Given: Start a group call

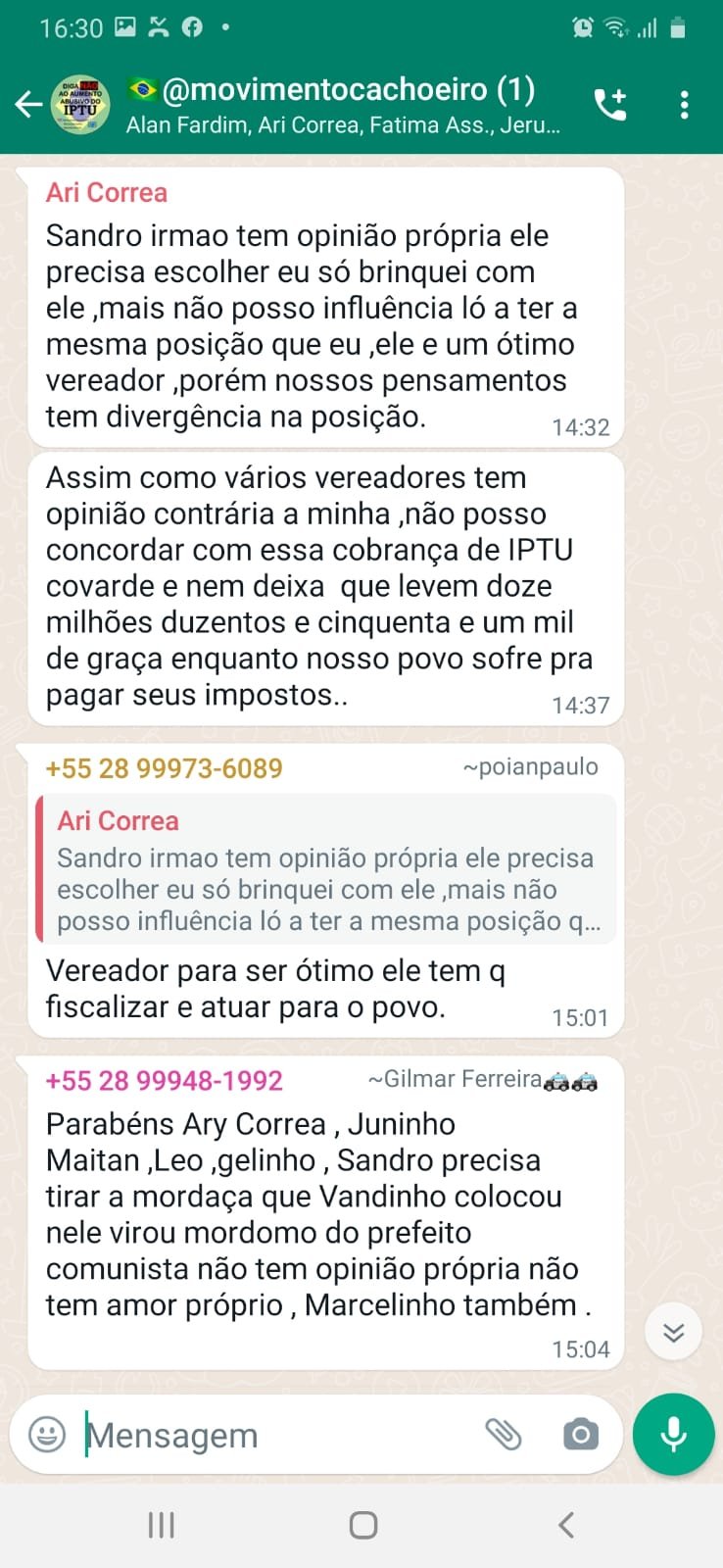Looking at the screenshot, I should pos(609,104).
